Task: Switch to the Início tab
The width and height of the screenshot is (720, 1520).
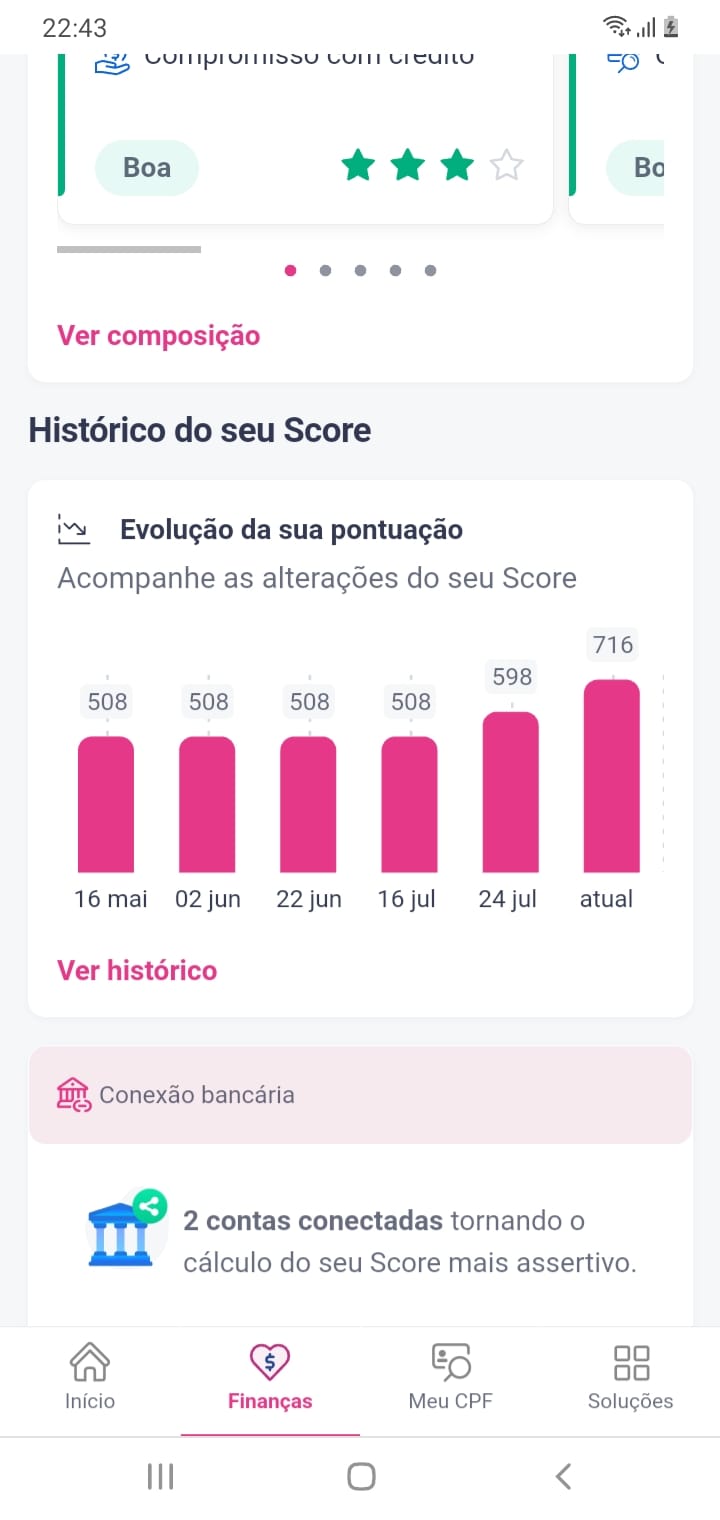Action: [x=90, y=1378]
